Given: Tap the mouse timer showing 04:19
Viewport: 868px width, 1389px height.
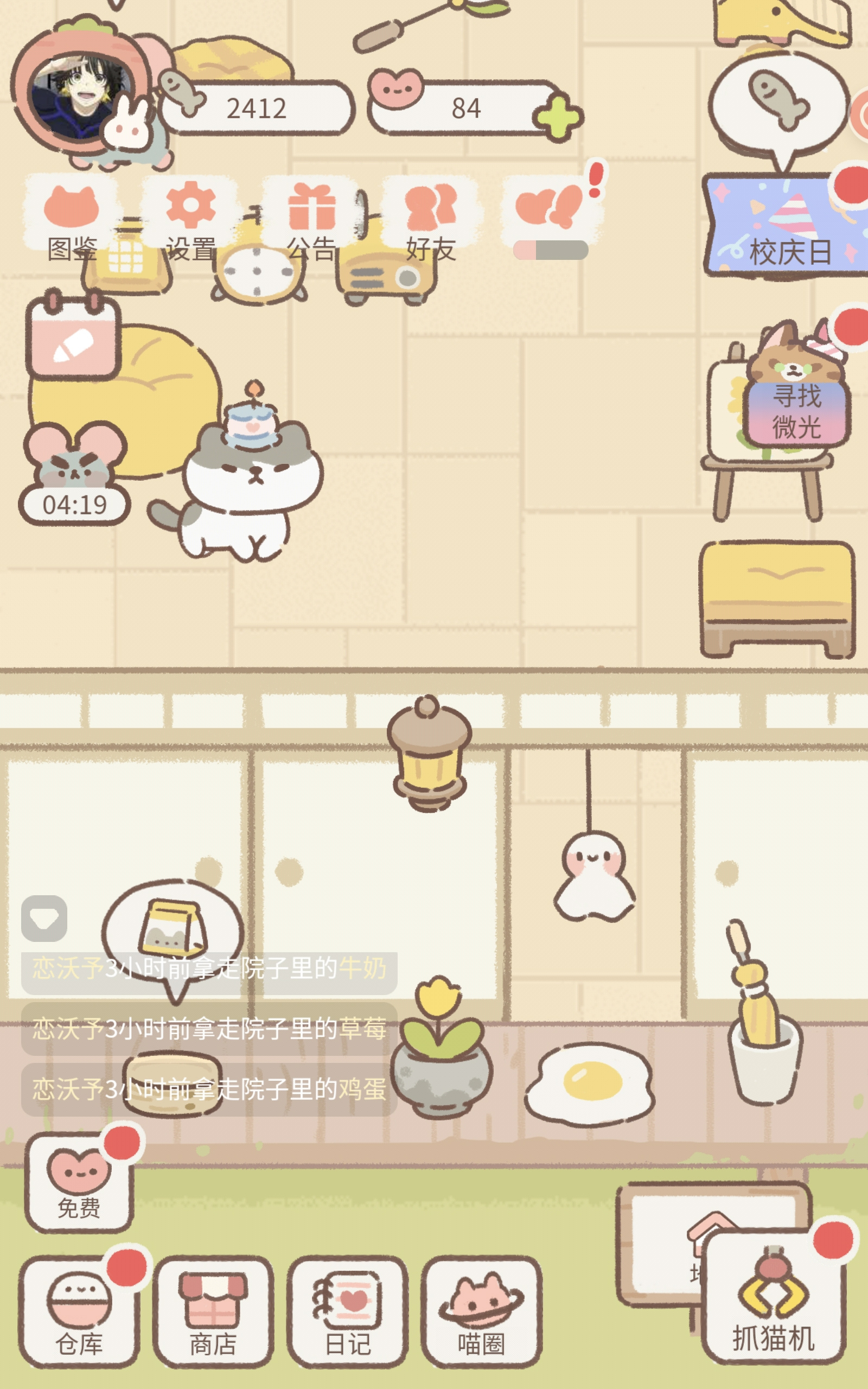Looking at the screenshot, I should coord(75,474).
